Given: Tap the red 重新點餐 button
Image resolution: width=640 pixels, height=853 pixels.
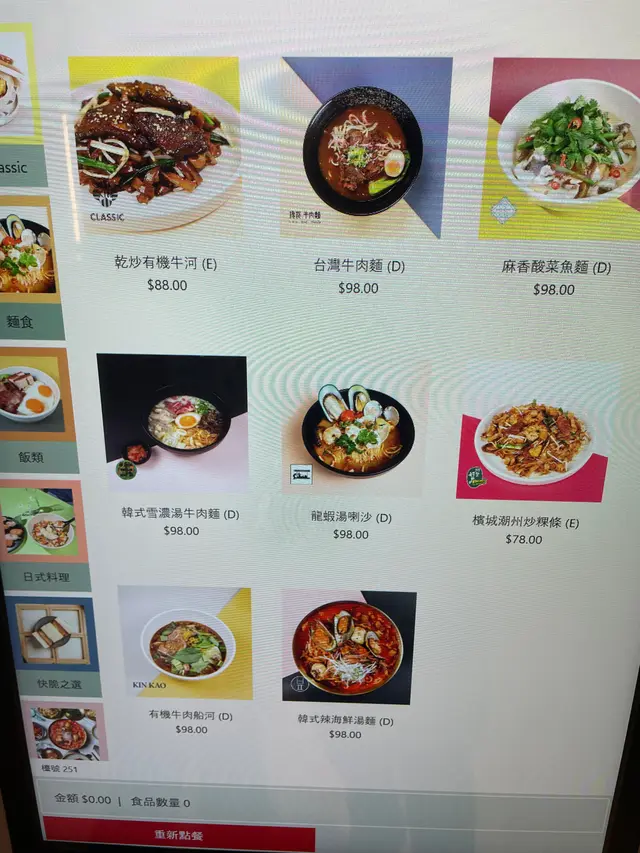Looking at the screenshot, I should point(179,835).
